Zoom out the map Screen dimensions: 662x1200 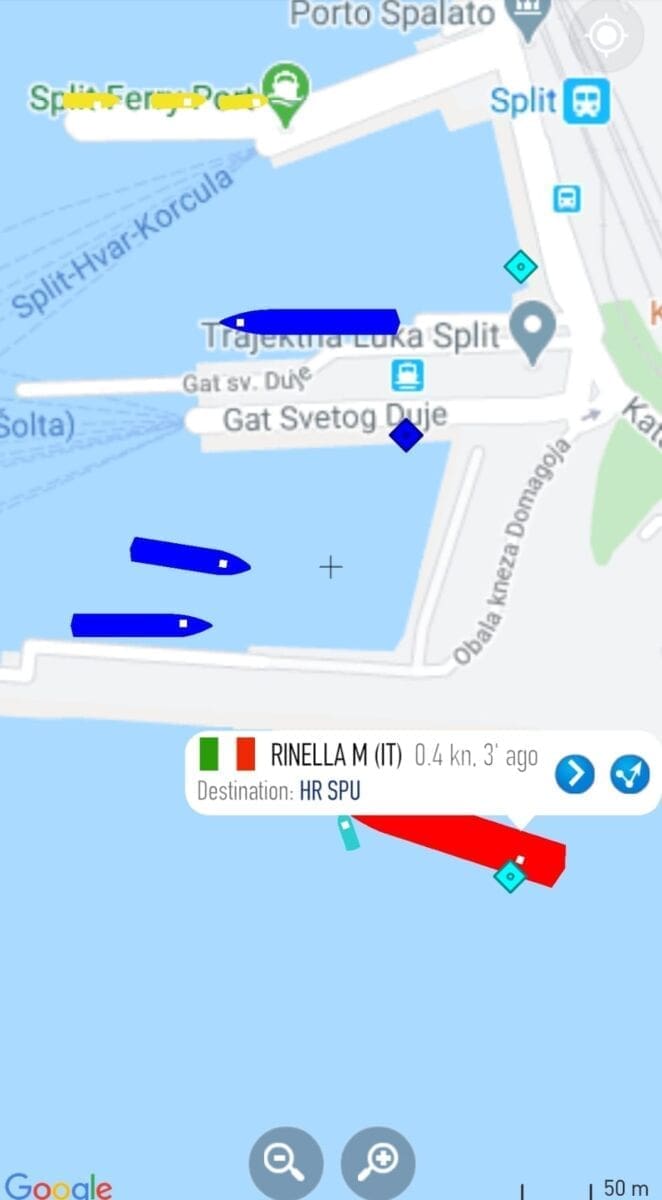pos(286,1162)
